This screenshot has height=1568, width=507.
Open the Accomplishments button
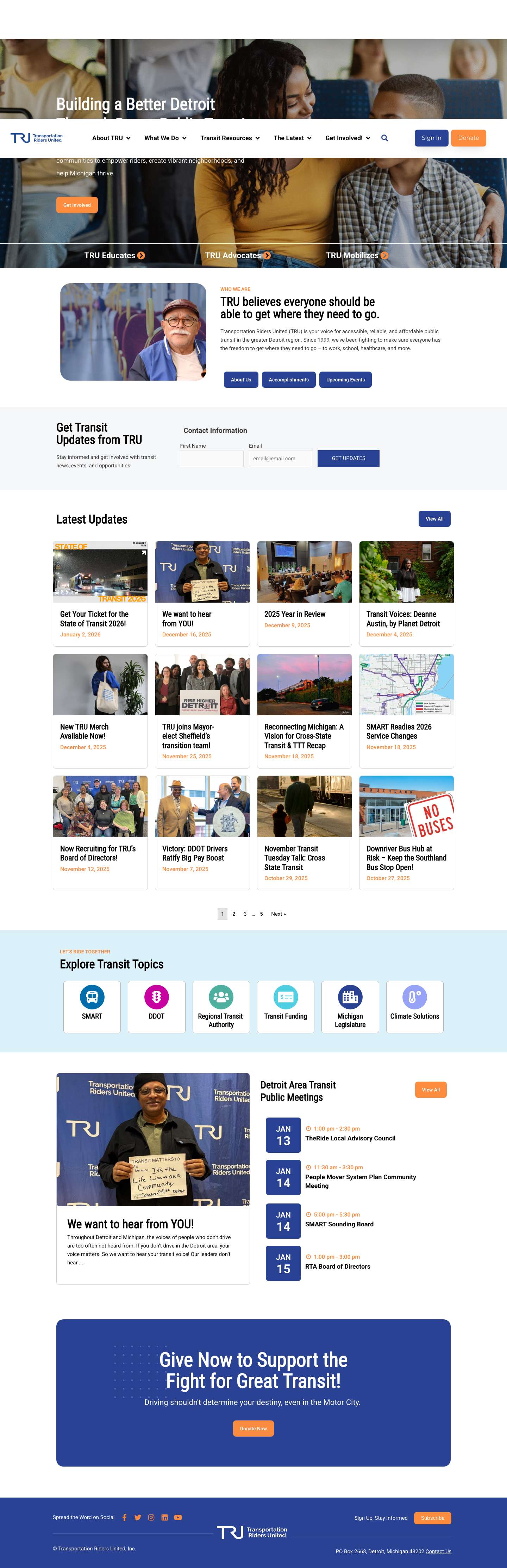tap(288, 380)
